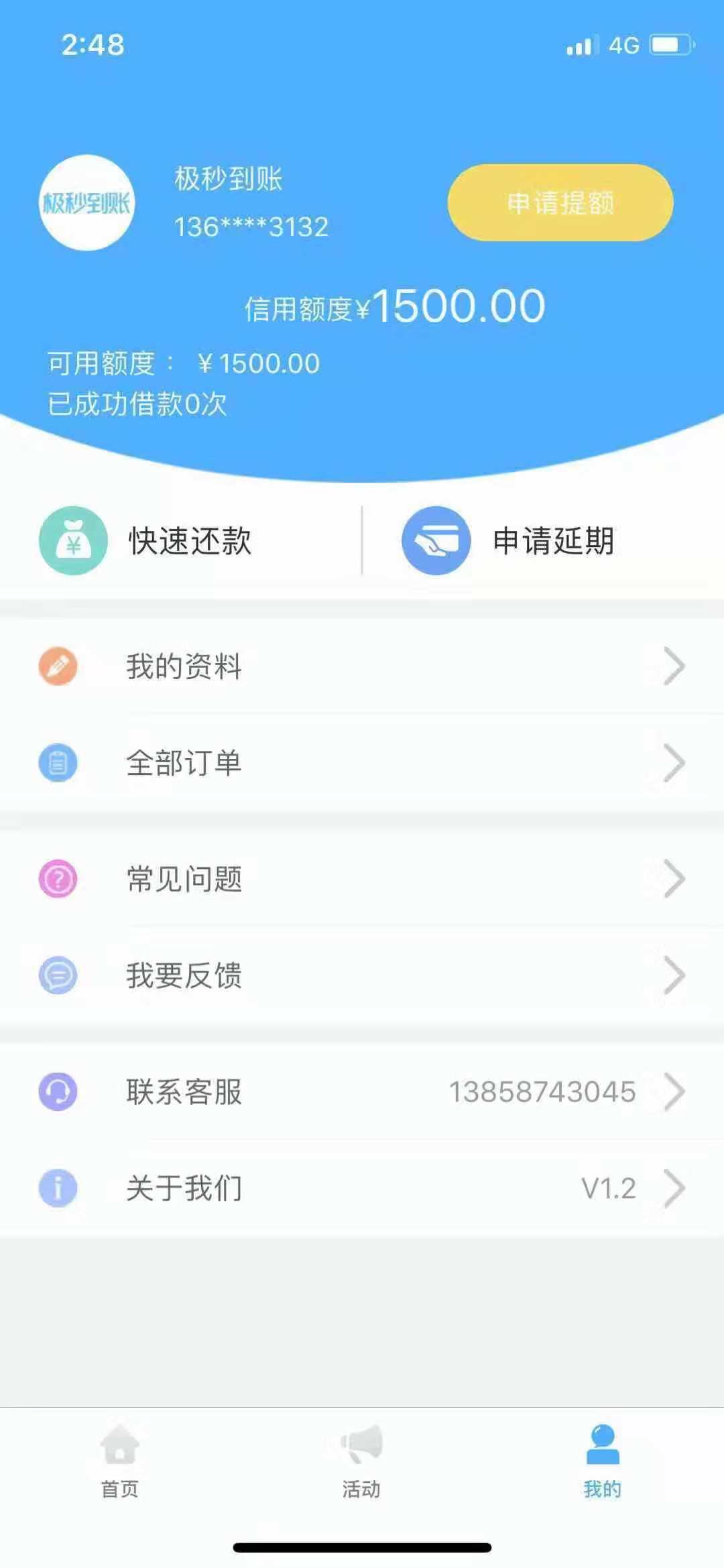This screenshot has height=1568, width=724.
Task: Select 联系客服 with the phone number
Action: click(x=362, y=1091)
